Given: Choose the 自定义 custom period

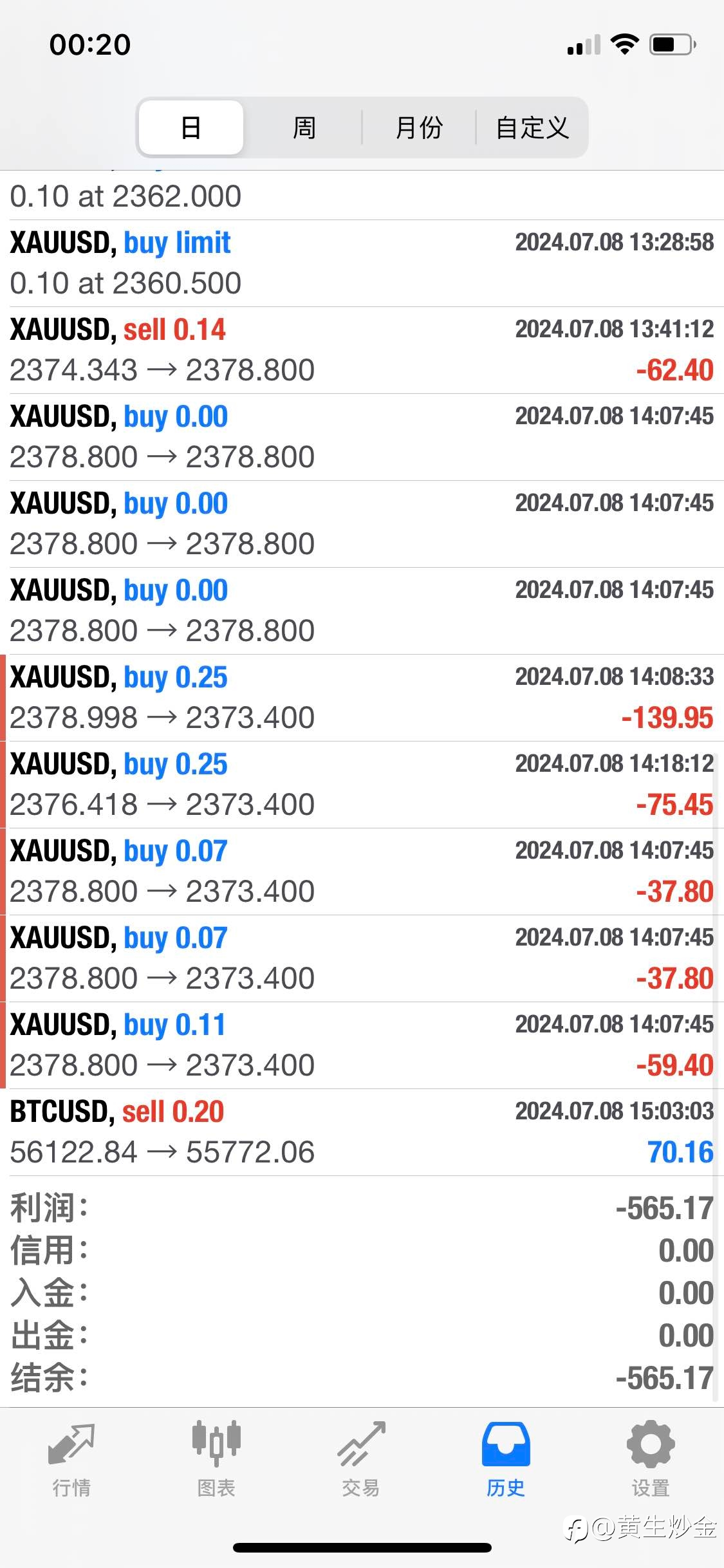Looking at the screenshot, I should [x=532, y=127].
